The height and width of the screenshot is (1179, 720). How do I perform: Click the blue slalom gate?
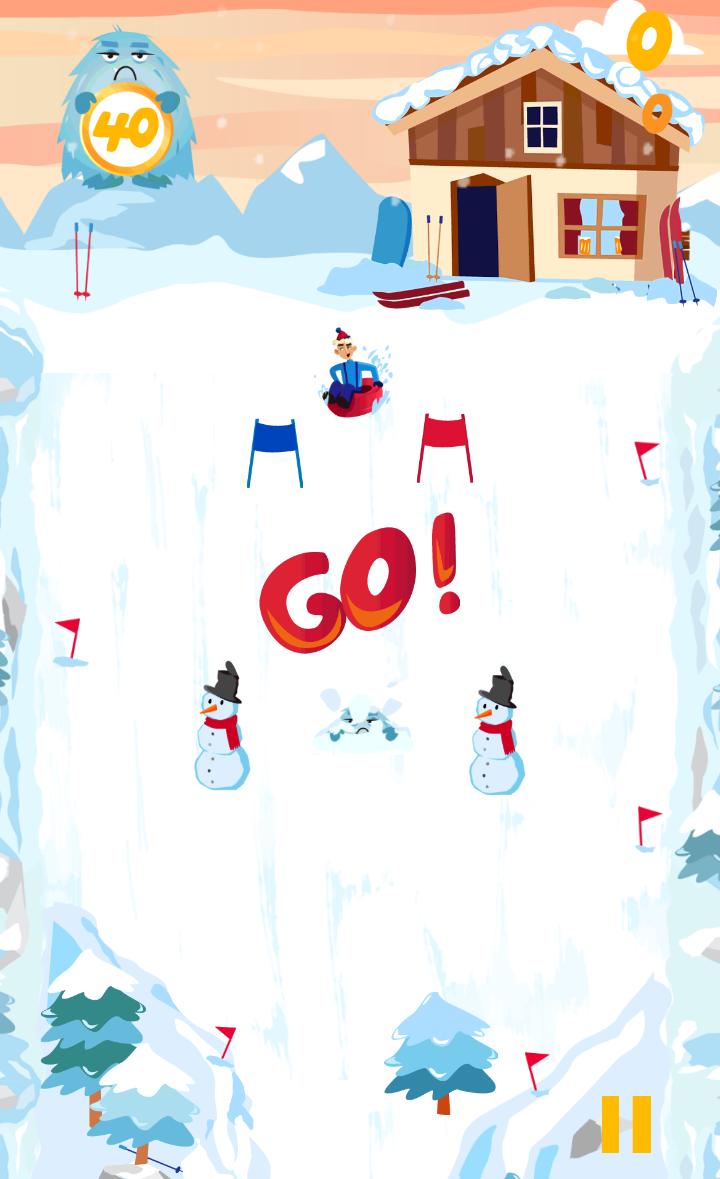click(272, 445)
